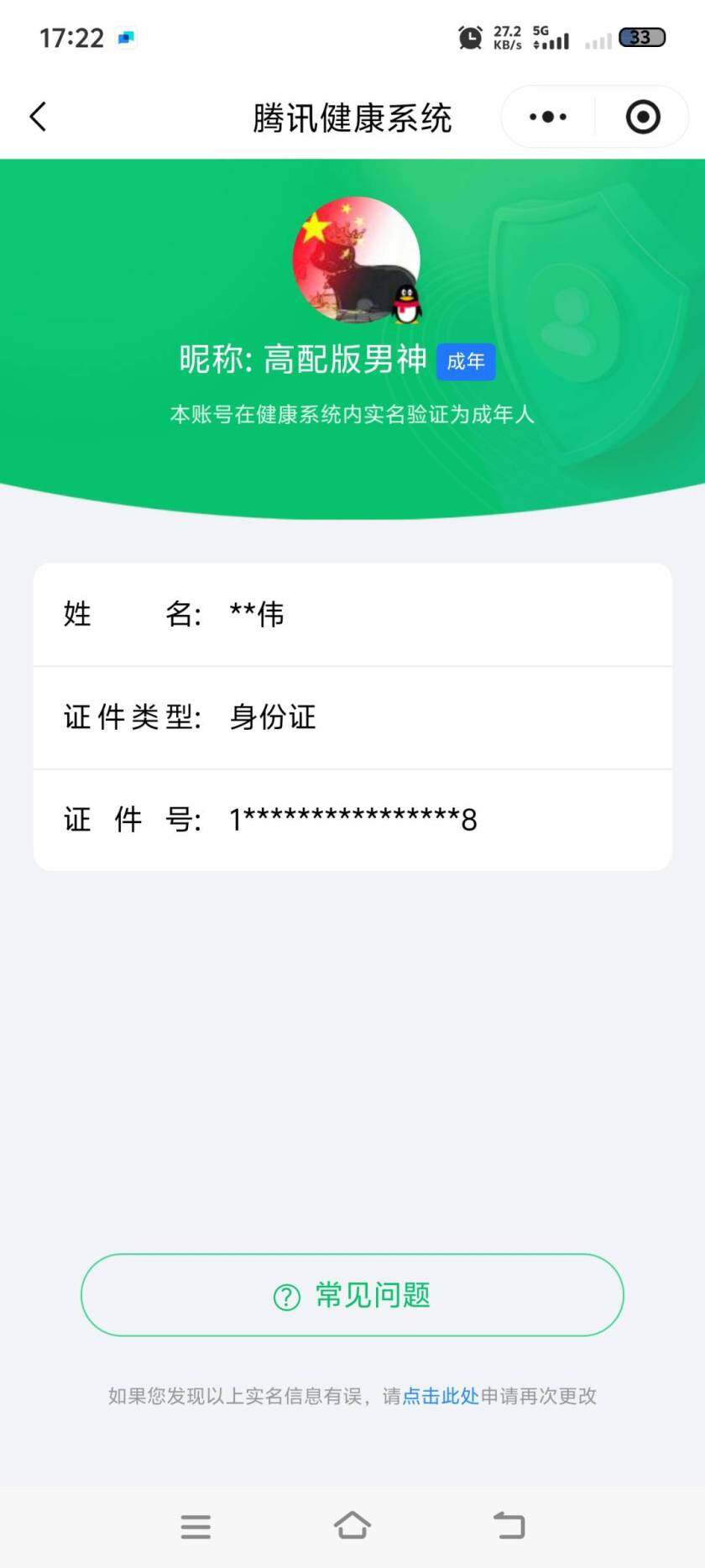Open the three-dot mini program options menu
This screenshot has height=1568, width=705.
point(546,117)
